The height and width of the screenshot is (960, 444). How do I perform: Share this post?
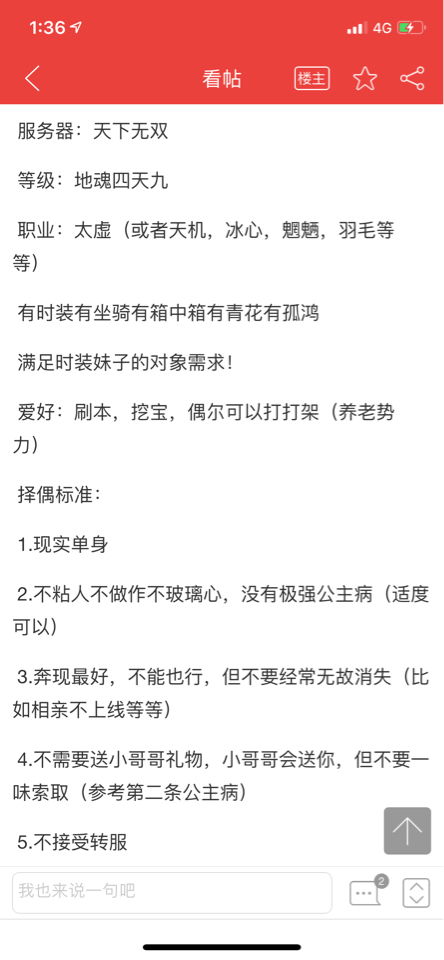click(412, 78)
